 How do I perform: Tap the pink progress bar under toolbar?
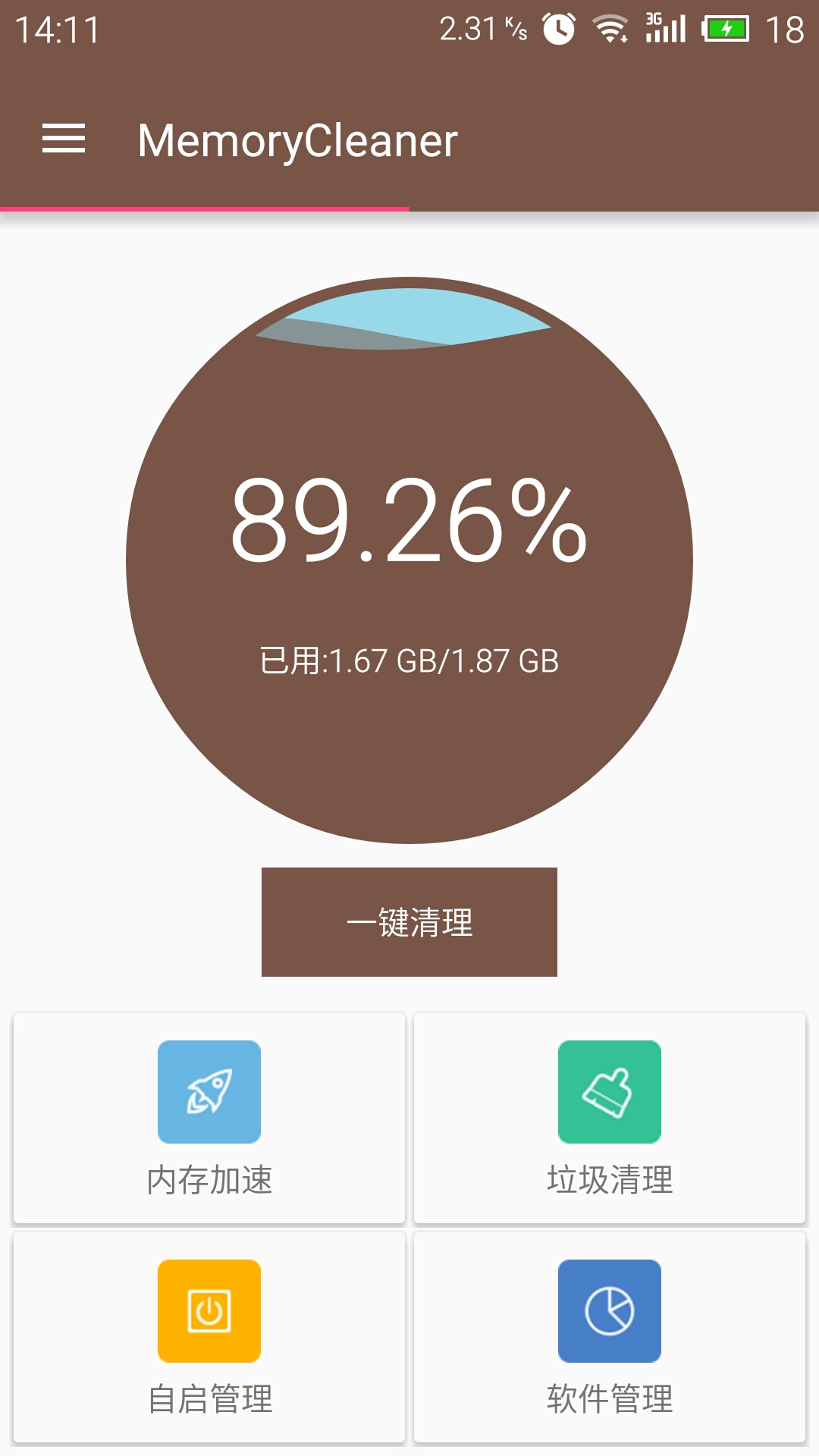(205, 208)
